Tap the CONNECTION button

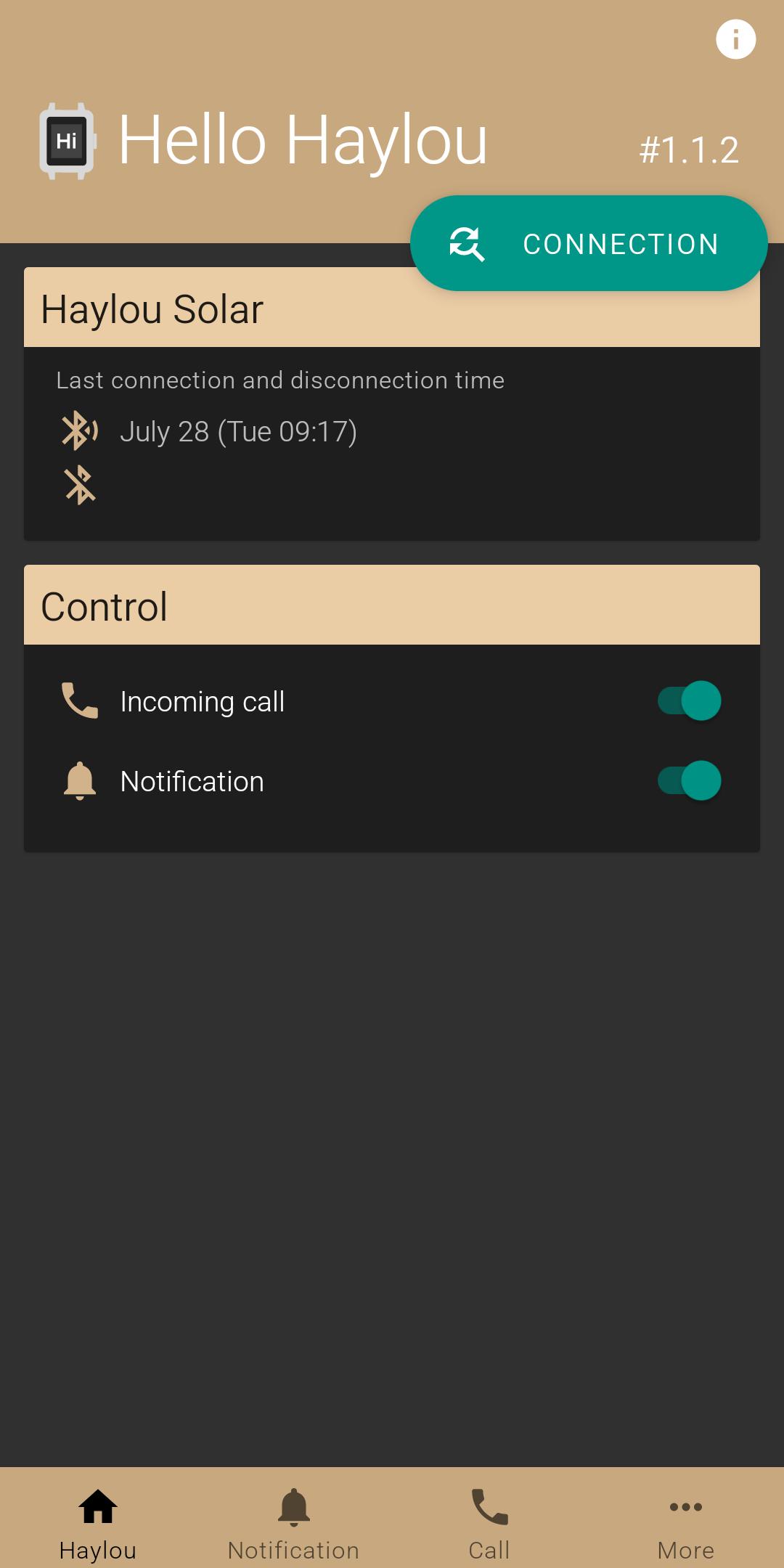(589, 243)
